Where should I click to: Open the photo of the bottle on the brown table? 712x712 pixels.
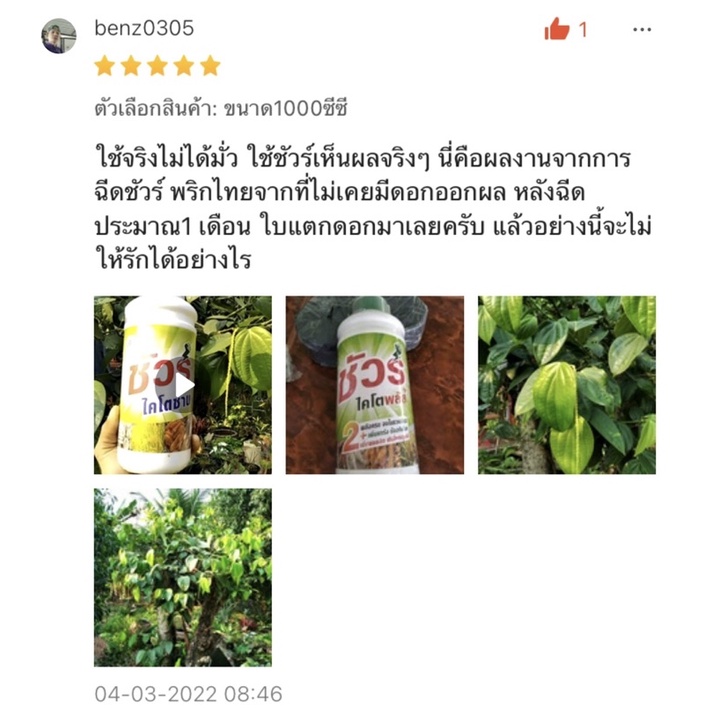[x=375, y=385]
